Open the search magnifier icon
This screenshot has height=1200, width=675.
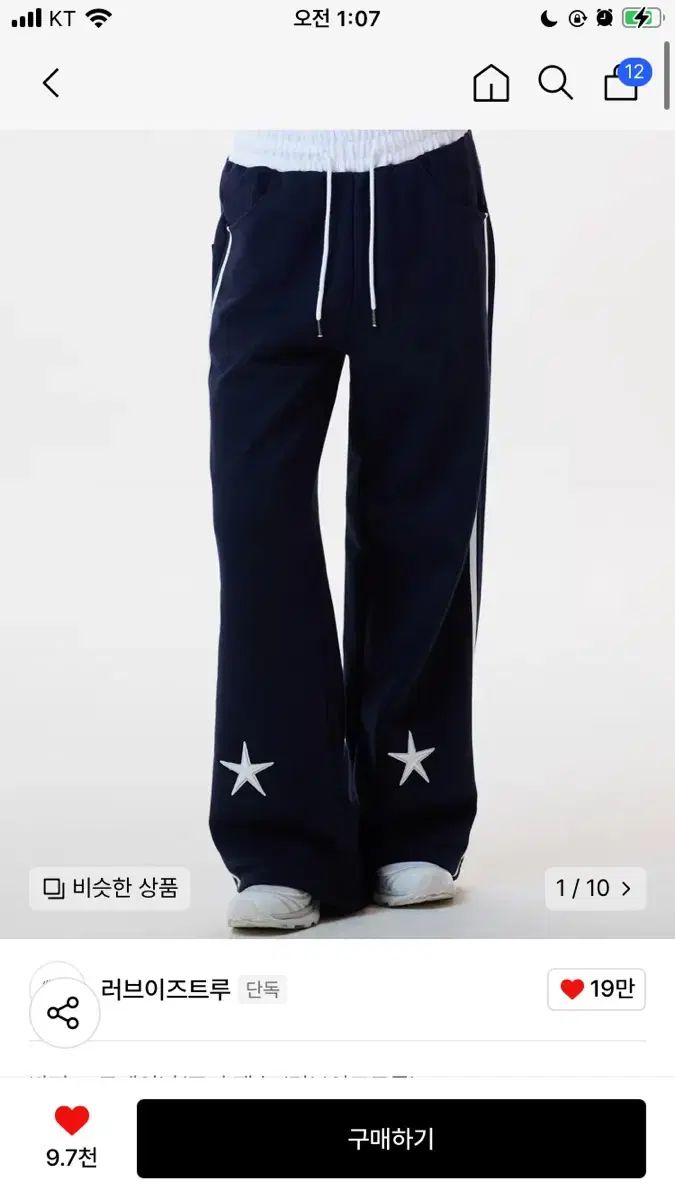[x=555, y=83]
